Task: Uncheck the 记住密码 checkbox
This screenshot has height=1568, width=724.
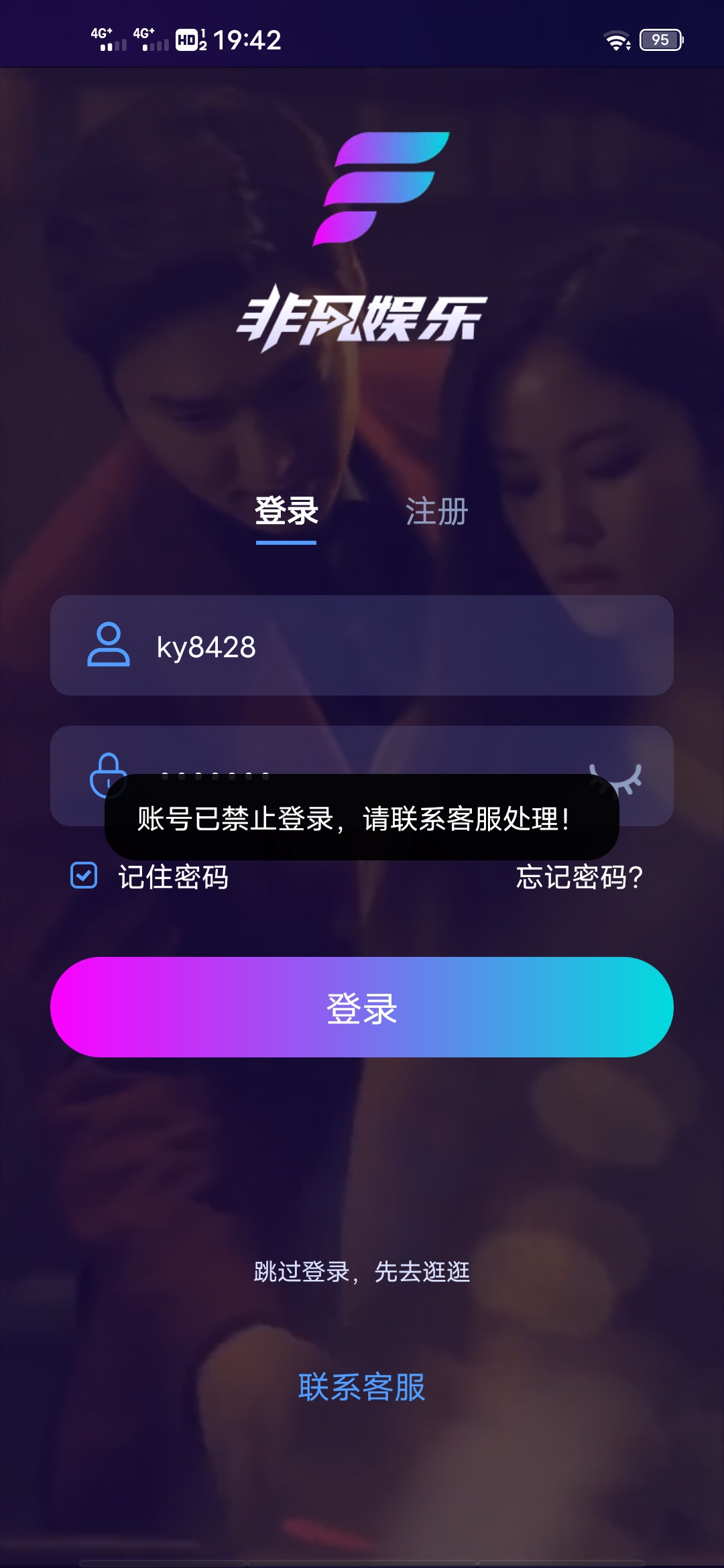Action: tap(84, 876)
